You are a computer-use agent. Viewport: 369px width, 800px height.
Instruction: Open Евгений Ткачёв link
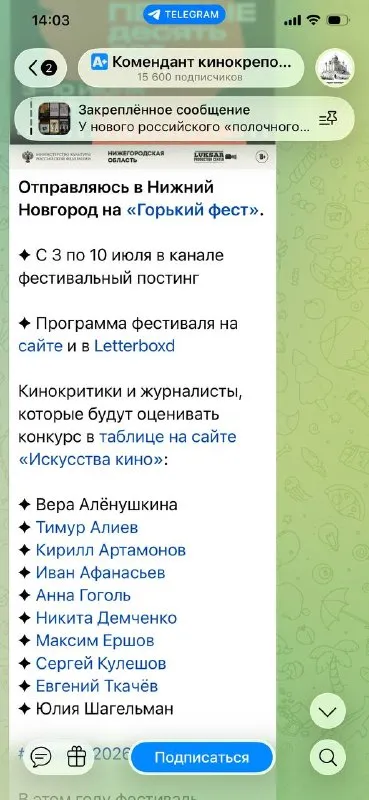(x=97, y=686)
